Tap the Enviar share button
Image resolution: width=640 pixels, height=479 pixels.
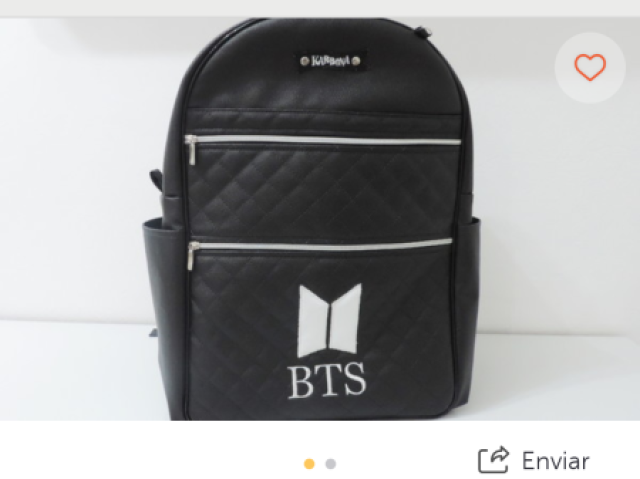tap(534, 460)
